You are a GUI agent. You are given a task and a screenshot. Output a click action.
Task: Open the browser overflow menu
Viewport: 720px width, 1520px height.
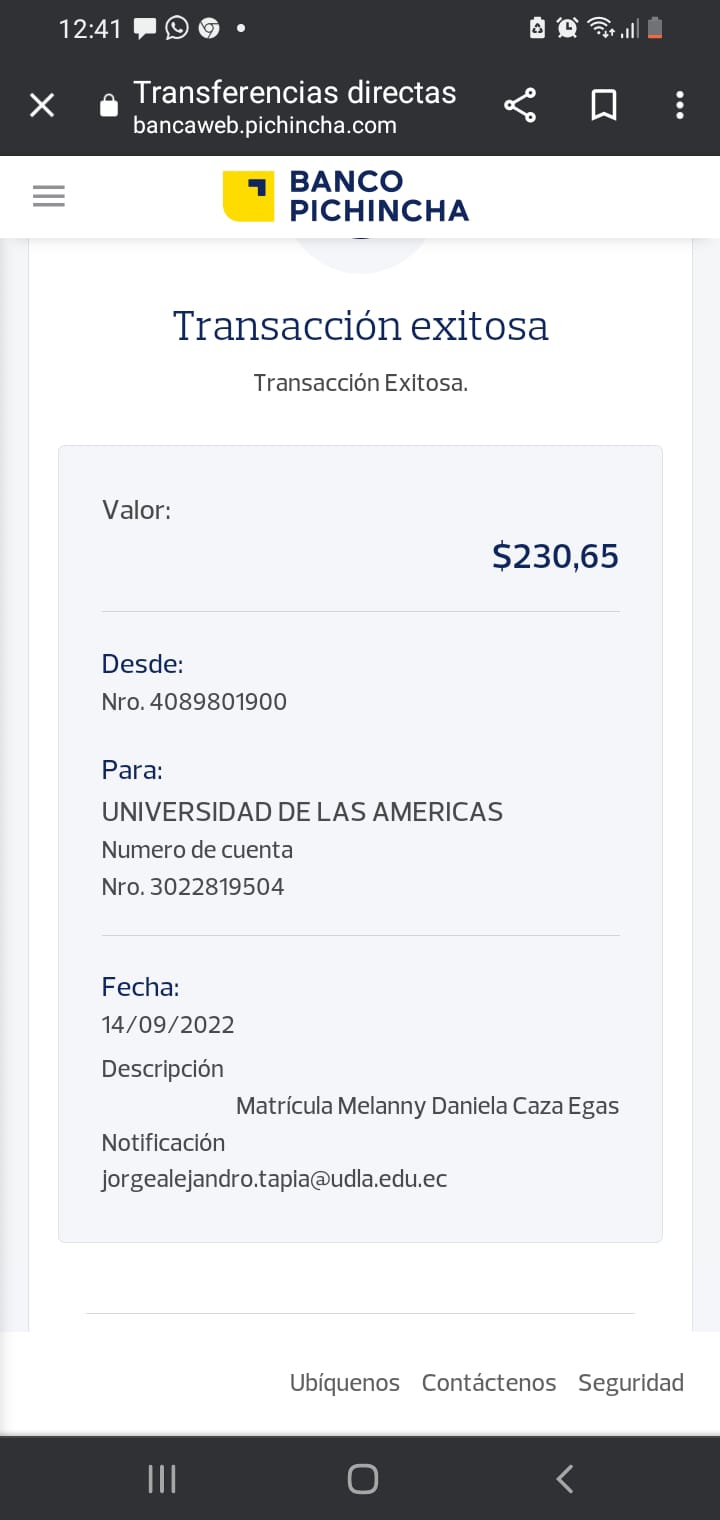pos(680,105)
